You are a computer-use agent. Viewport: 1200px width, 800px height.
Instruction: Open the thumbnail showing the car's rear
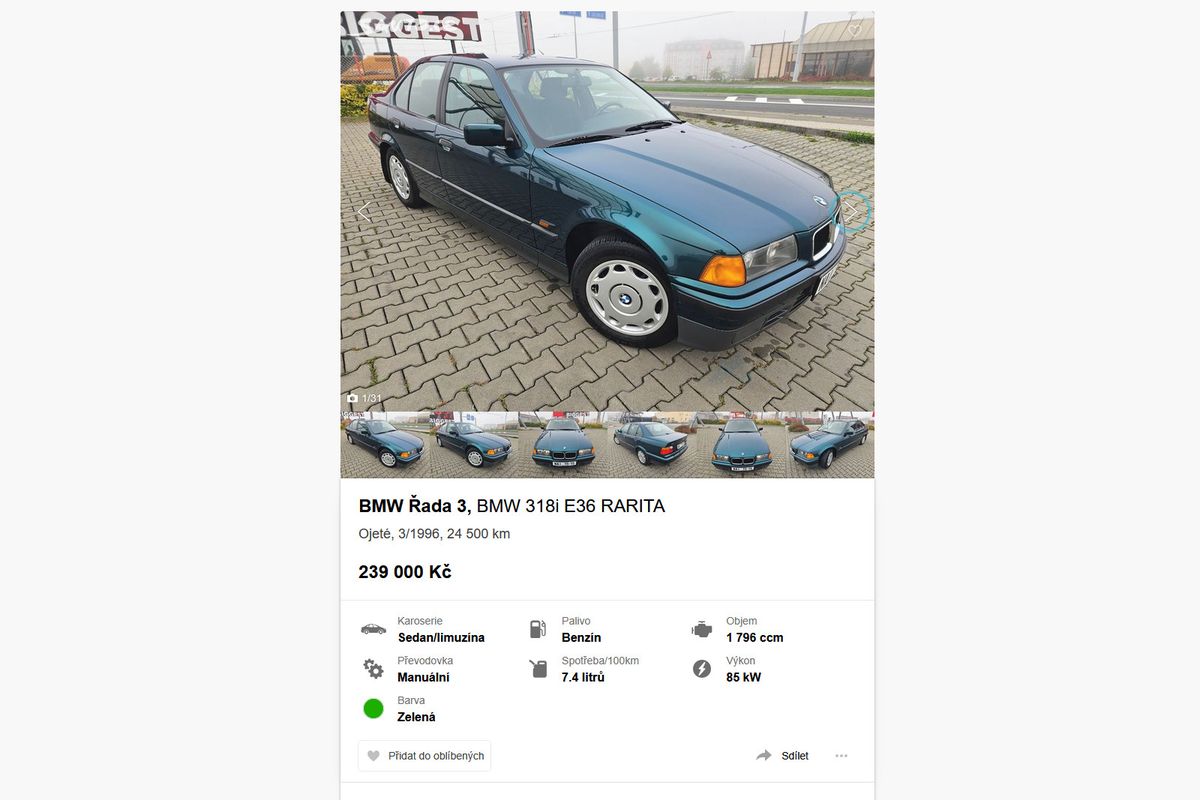[x=652, y=445]
